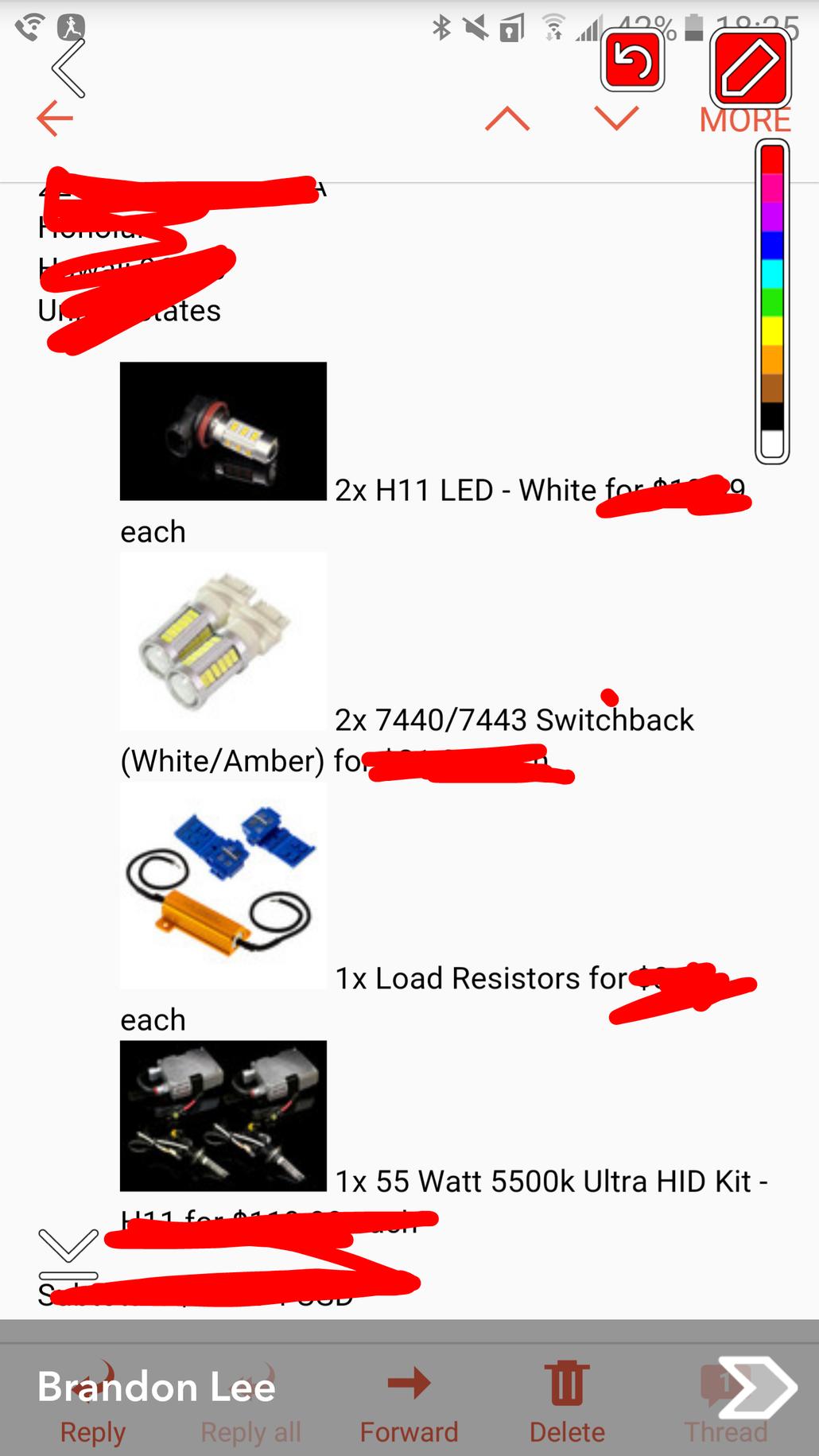
Task: Forward this email
Action: click(409, 1406)
